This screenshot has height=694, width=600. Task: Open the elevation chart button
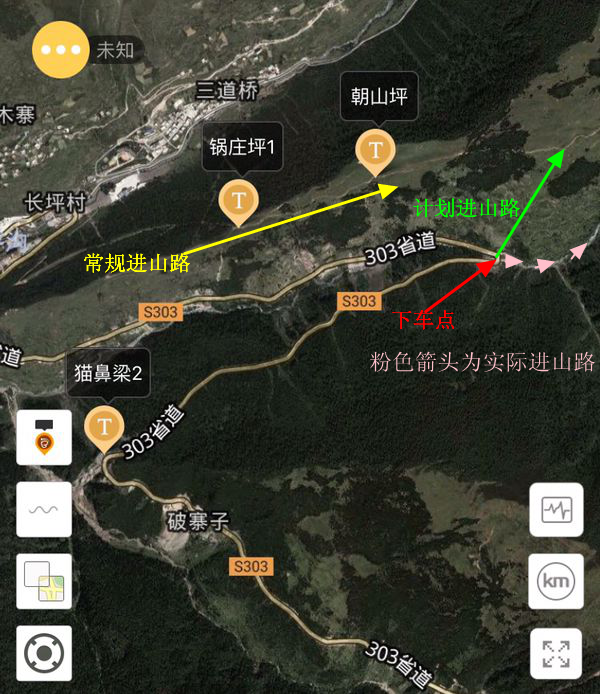coord(555,510)
